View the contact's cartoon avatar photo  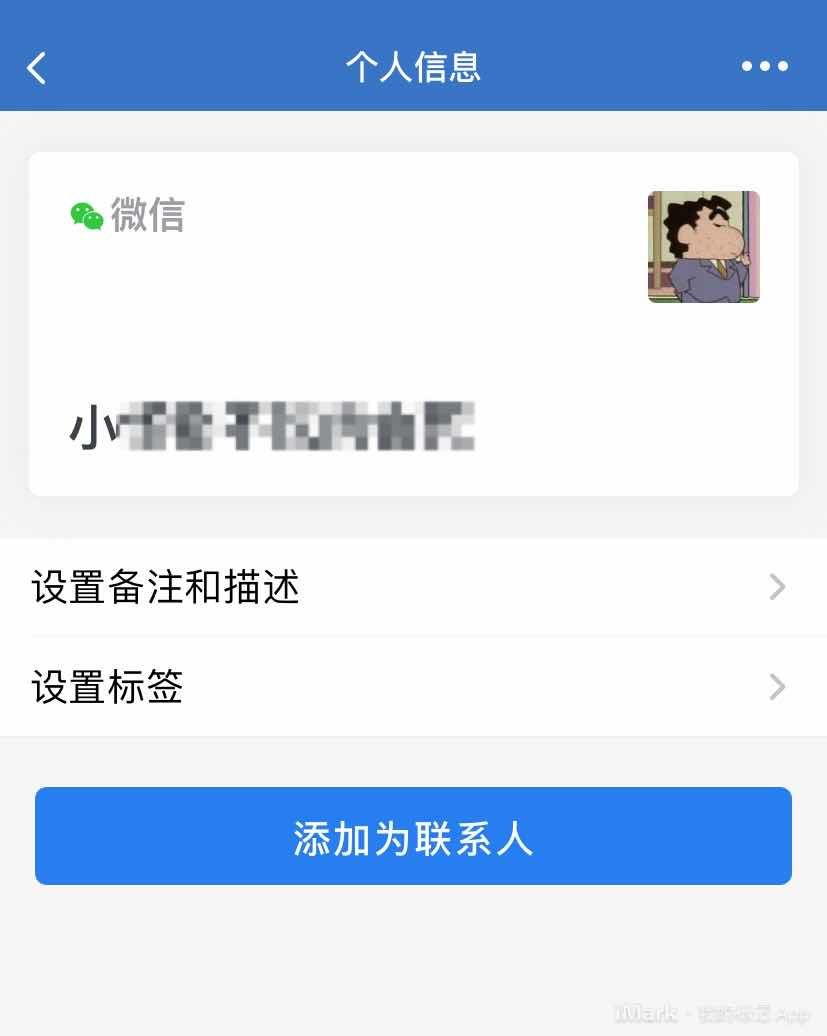[x=703, y=247]
